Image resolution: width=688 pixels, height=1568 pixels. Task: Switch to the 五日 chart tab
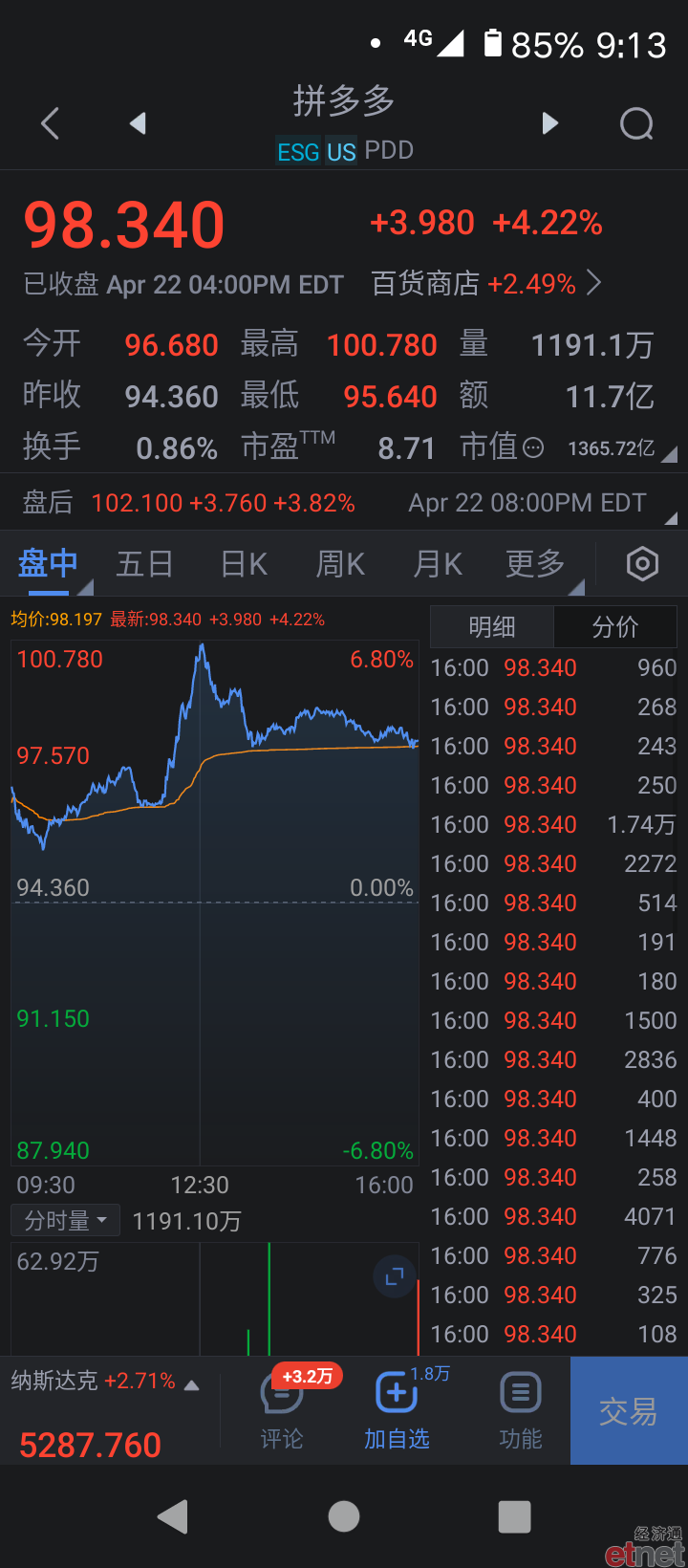[x=144, y=564]
